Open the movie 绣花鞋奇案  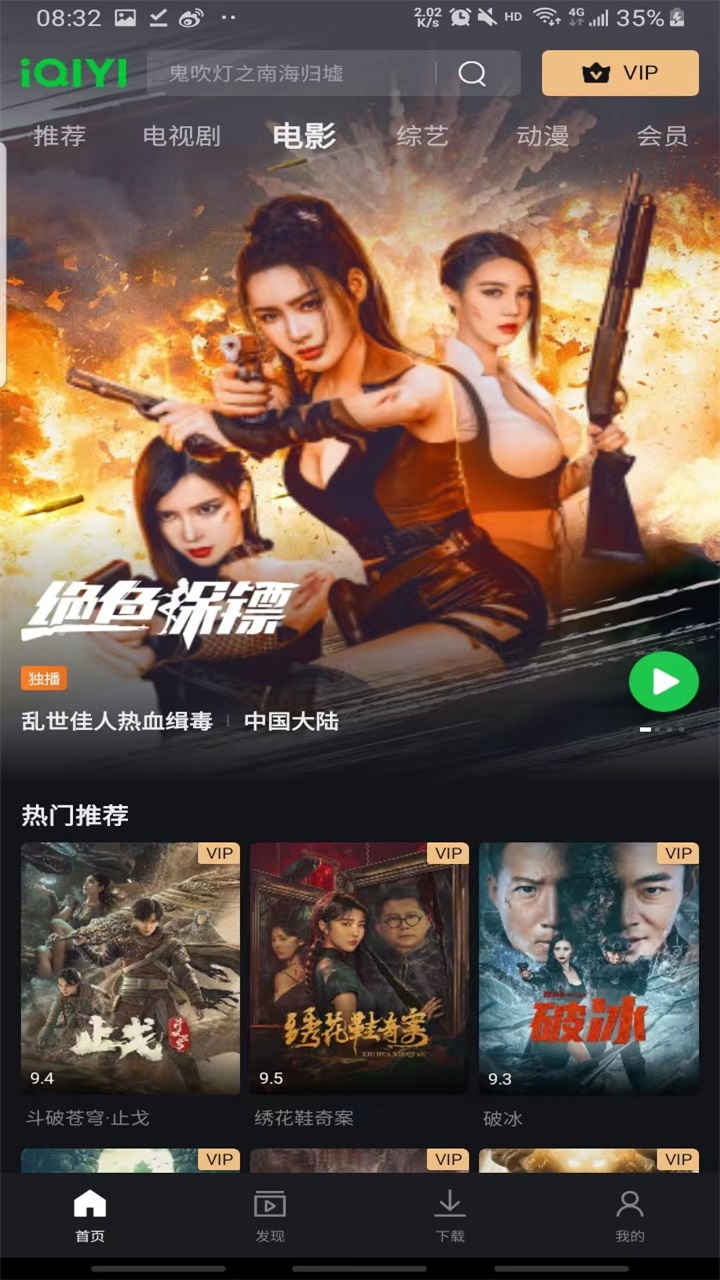359,967
